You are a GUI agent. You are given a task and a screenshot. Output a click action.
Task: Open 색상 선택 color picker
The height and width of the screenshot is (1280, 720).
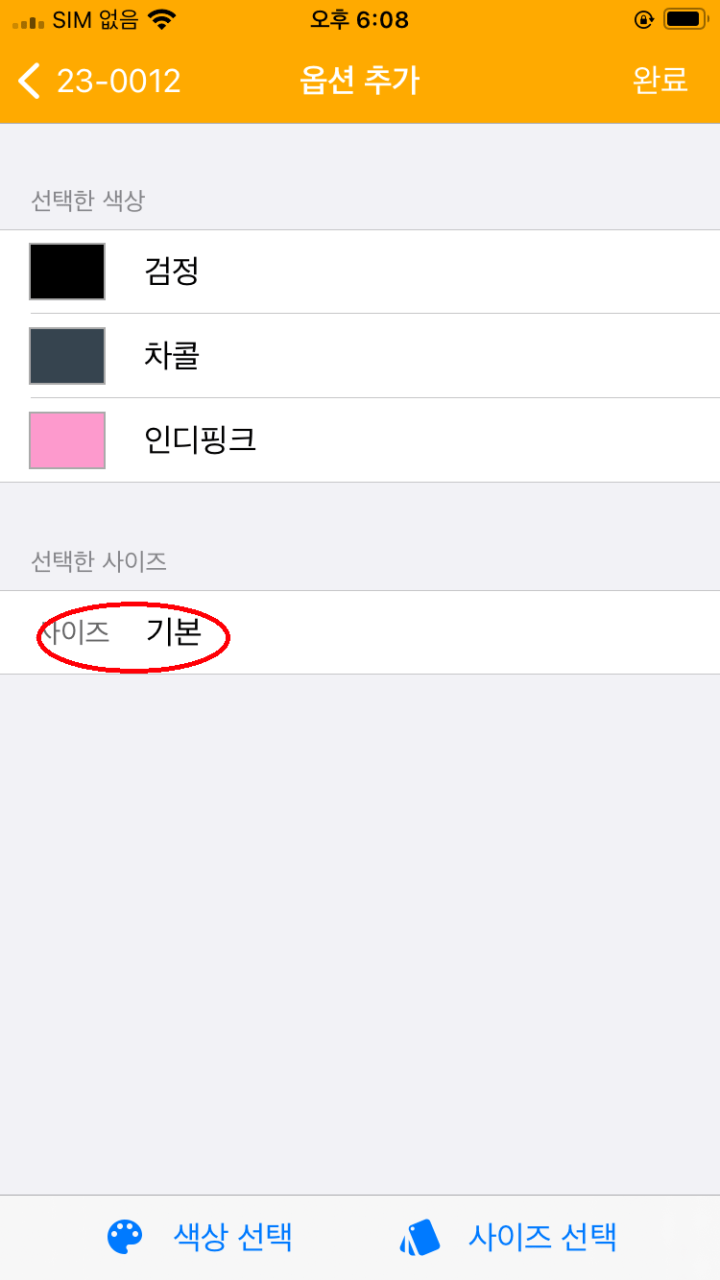[200, 1237]
